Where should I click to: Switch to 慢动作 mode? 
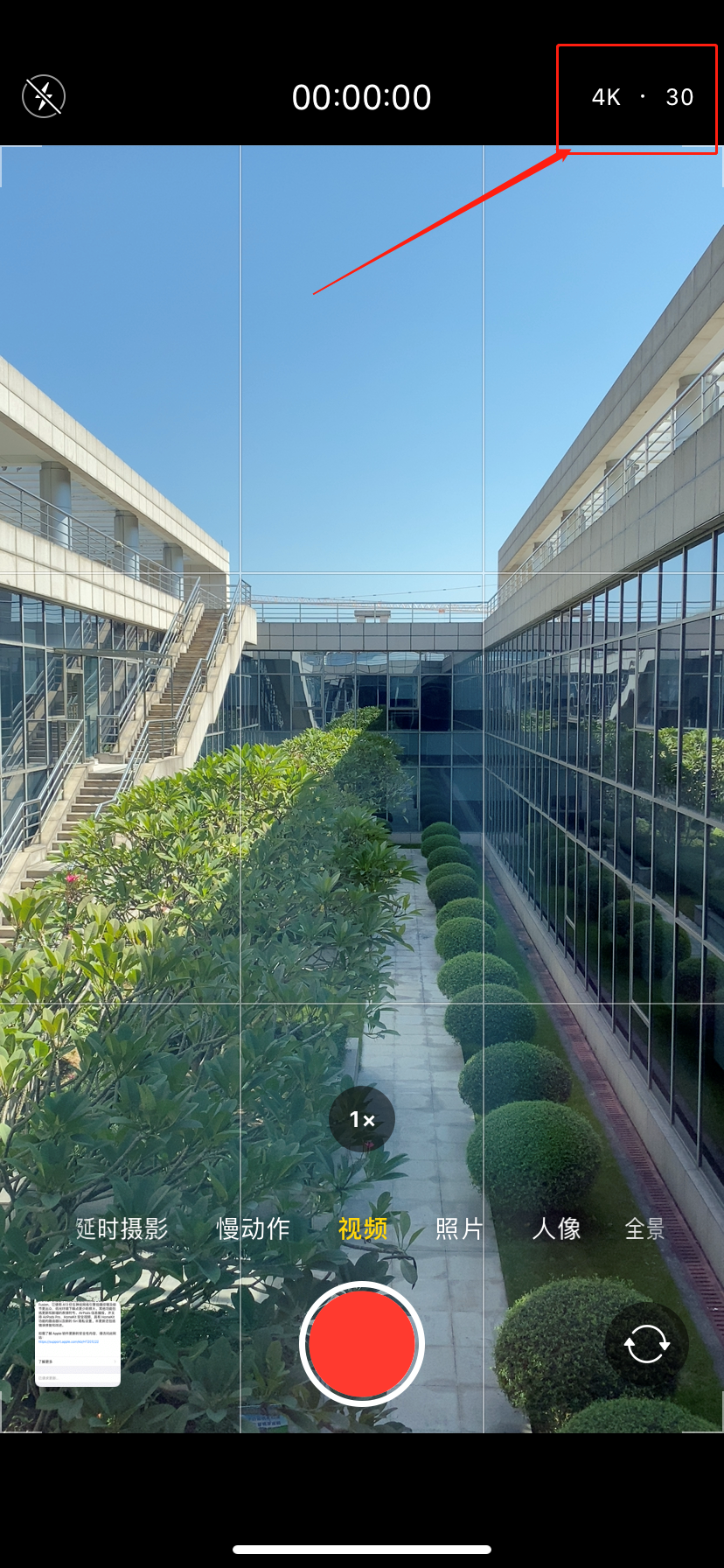click(x=253, y=1228)
